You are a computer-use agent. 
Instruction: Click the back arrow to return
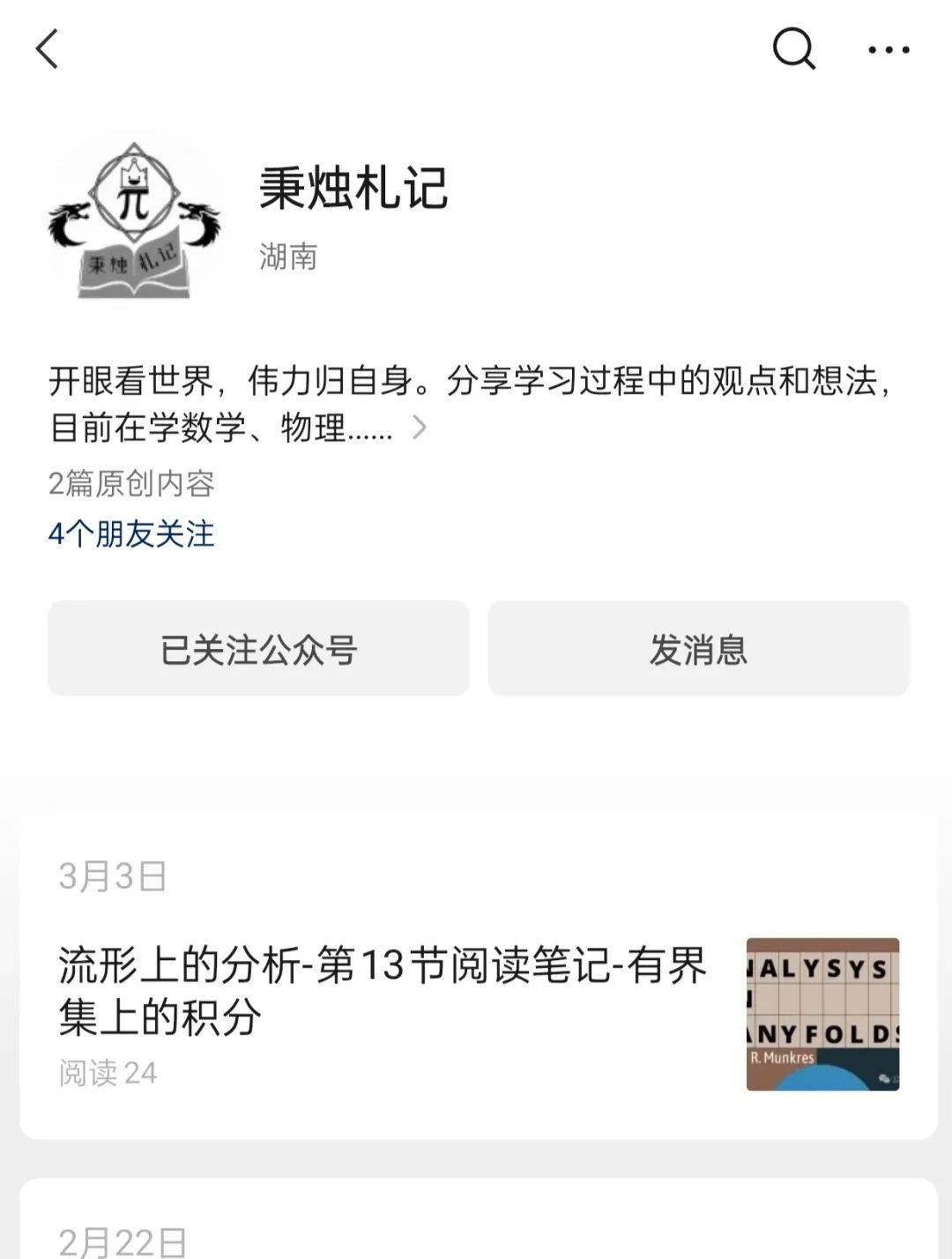(46, 50)
